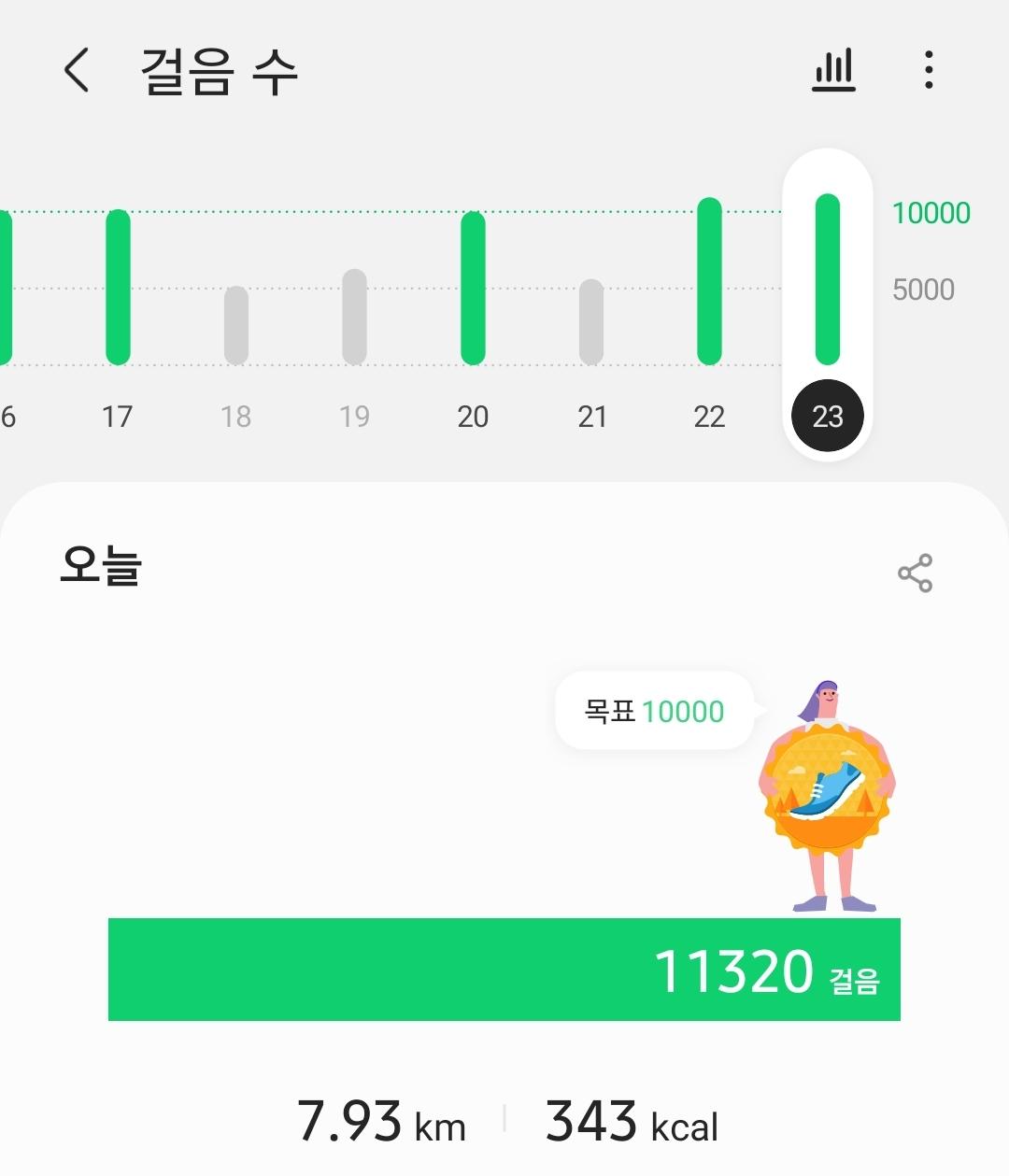Open the step trends chart icon
The image size is (1009, 1176).
[x=833, y=70]
